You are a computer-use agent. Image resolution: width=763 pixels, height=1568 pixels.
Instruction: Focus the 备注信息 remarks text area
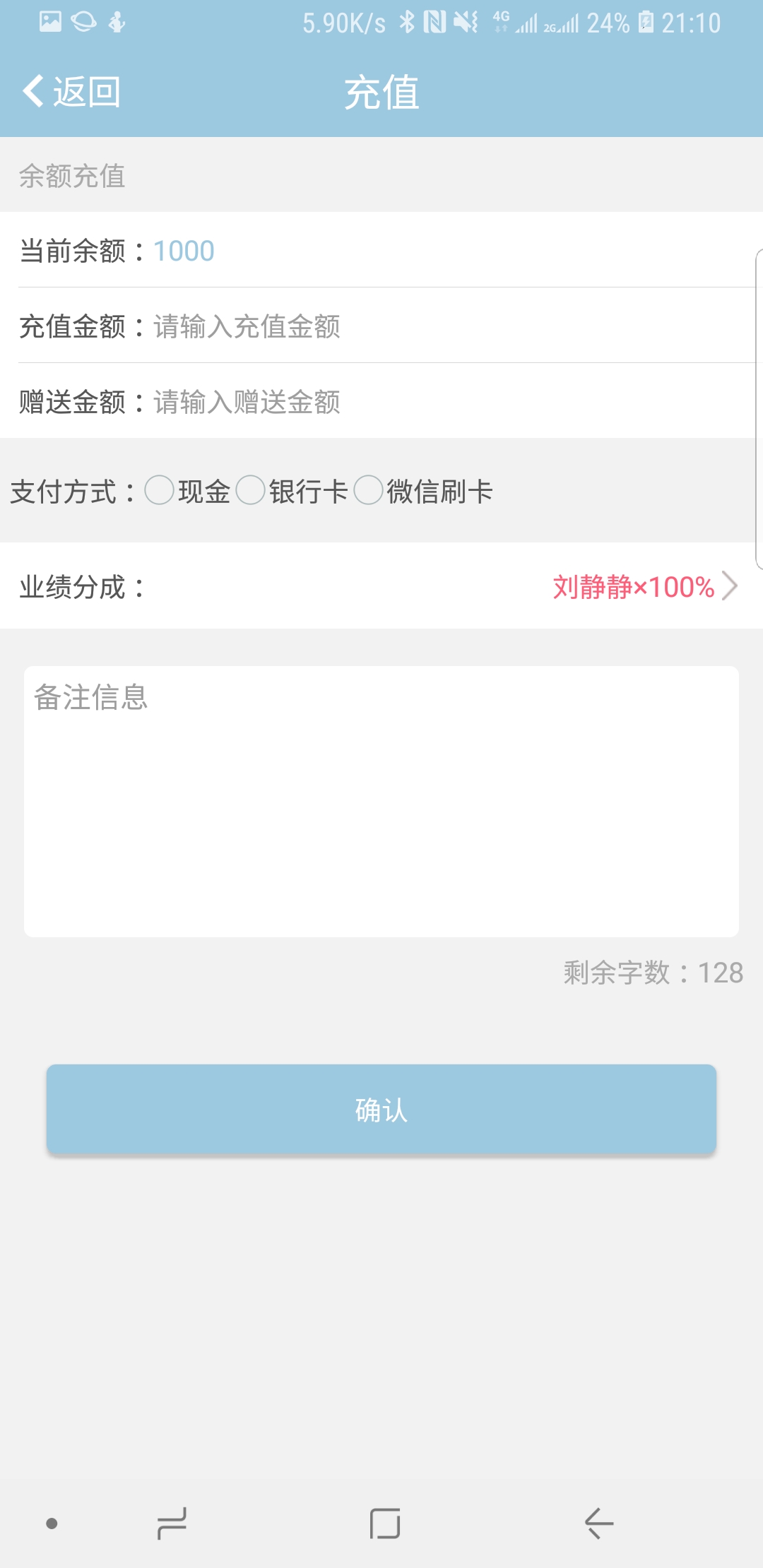[381, 802]
